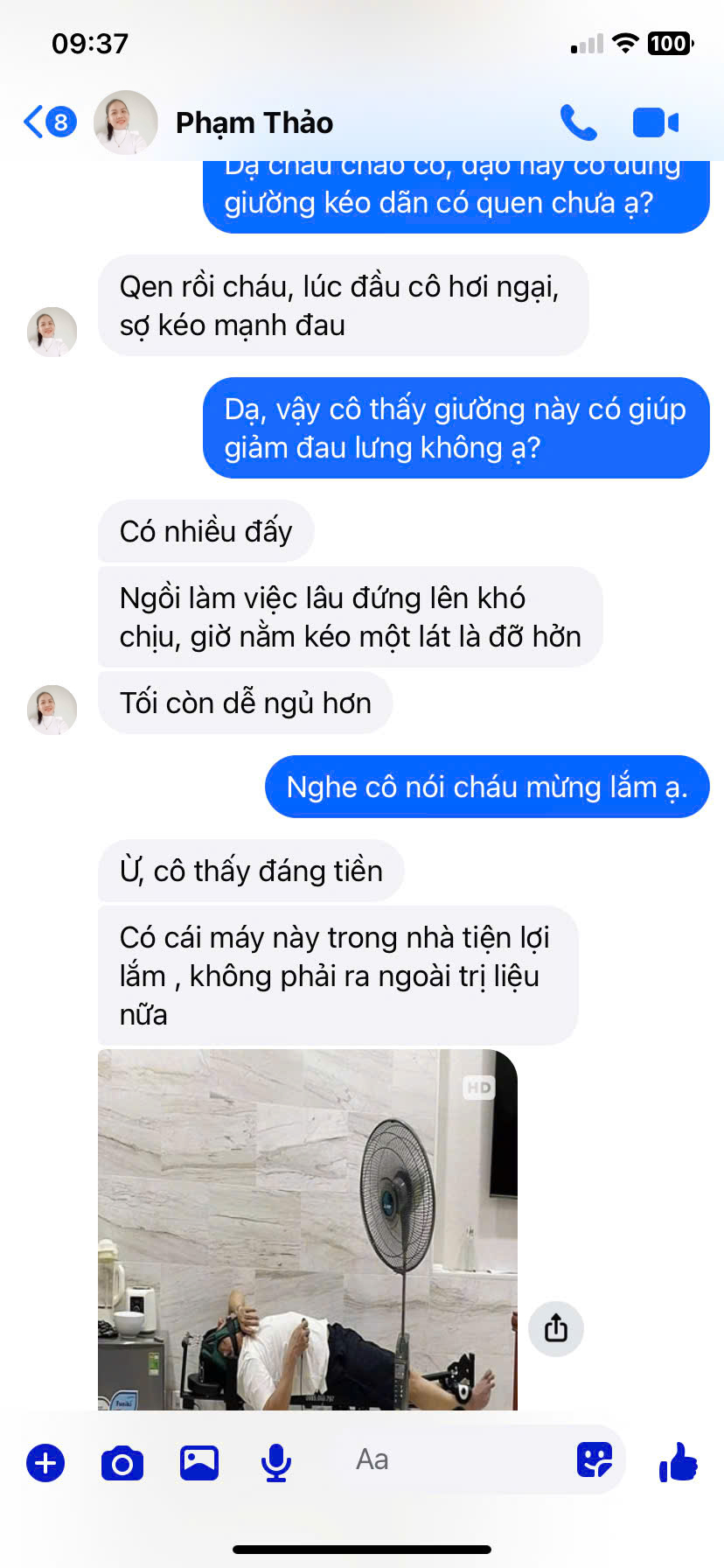Image resolution: width=724 pixels, height=1568 pixels.
Task: Open Phạm Thảo's profile from header
Action: [x=254, y=123]
